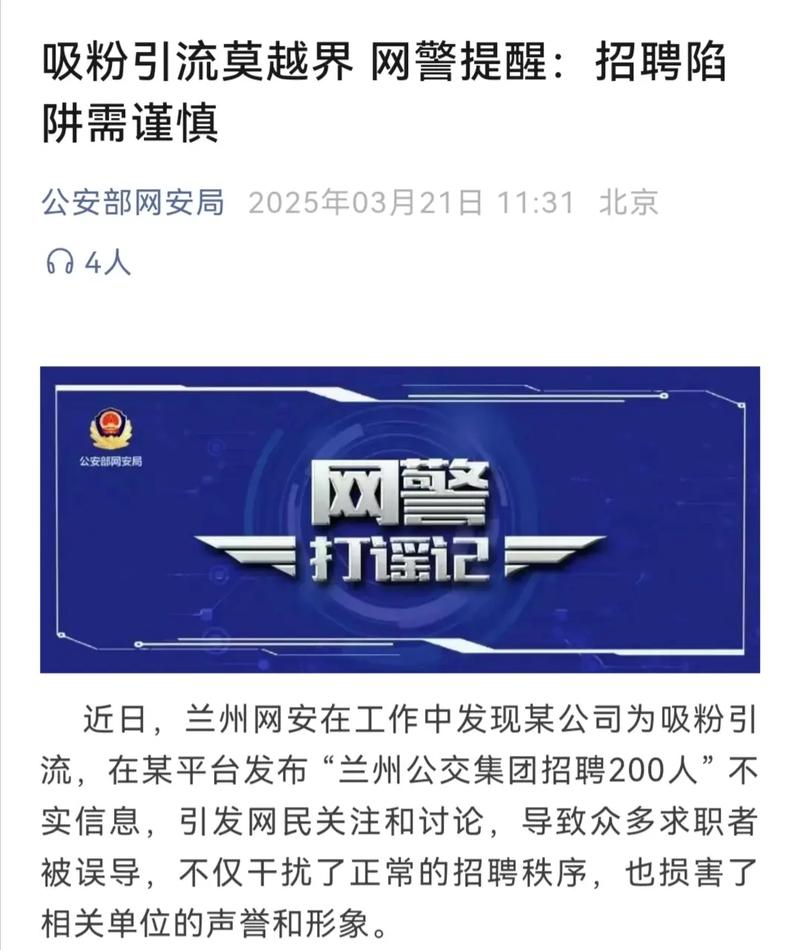This screenshot has height=950, width=800.
Task: Tap the headphone listen icon
Action: click(x=58, y=262)
